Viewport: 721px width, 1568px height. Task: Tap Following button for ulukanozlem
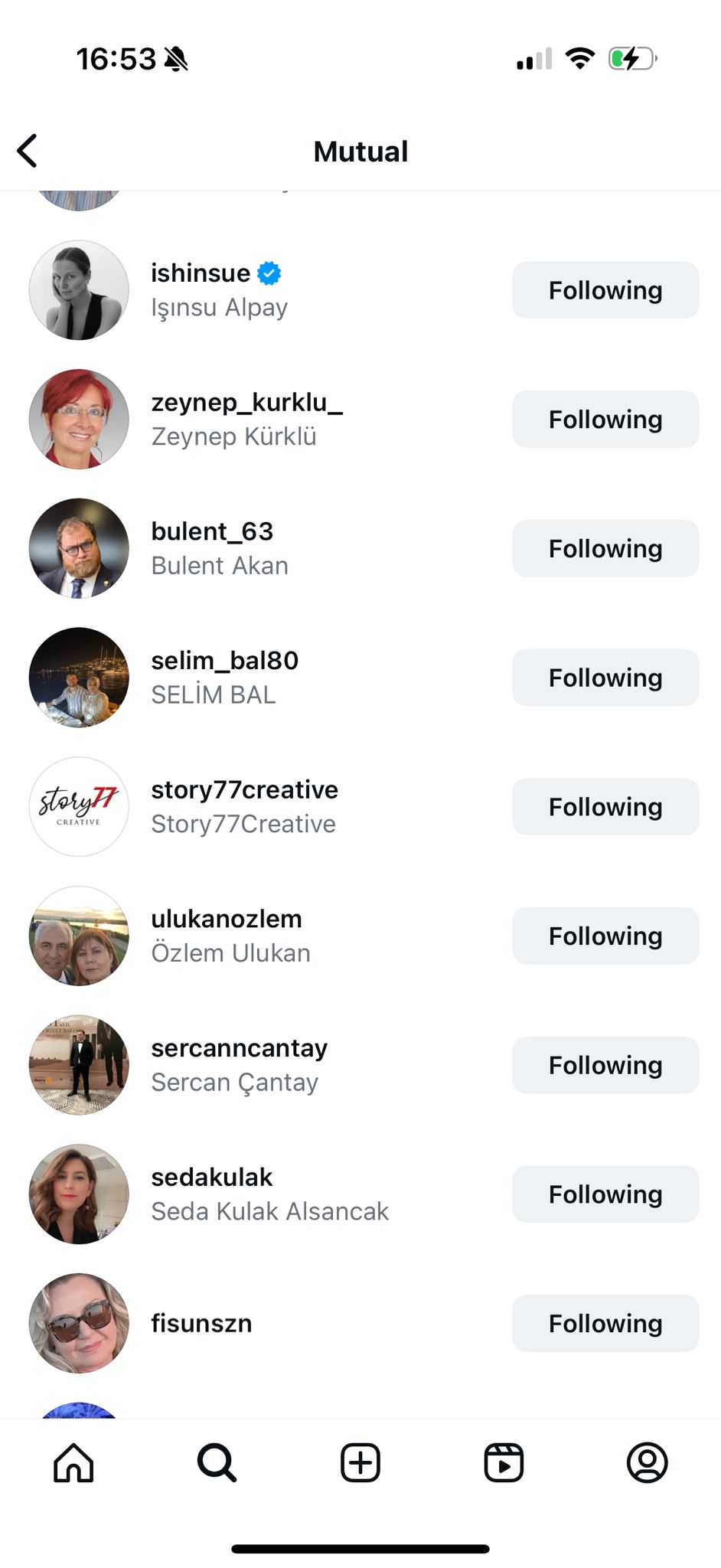point(605,936)
